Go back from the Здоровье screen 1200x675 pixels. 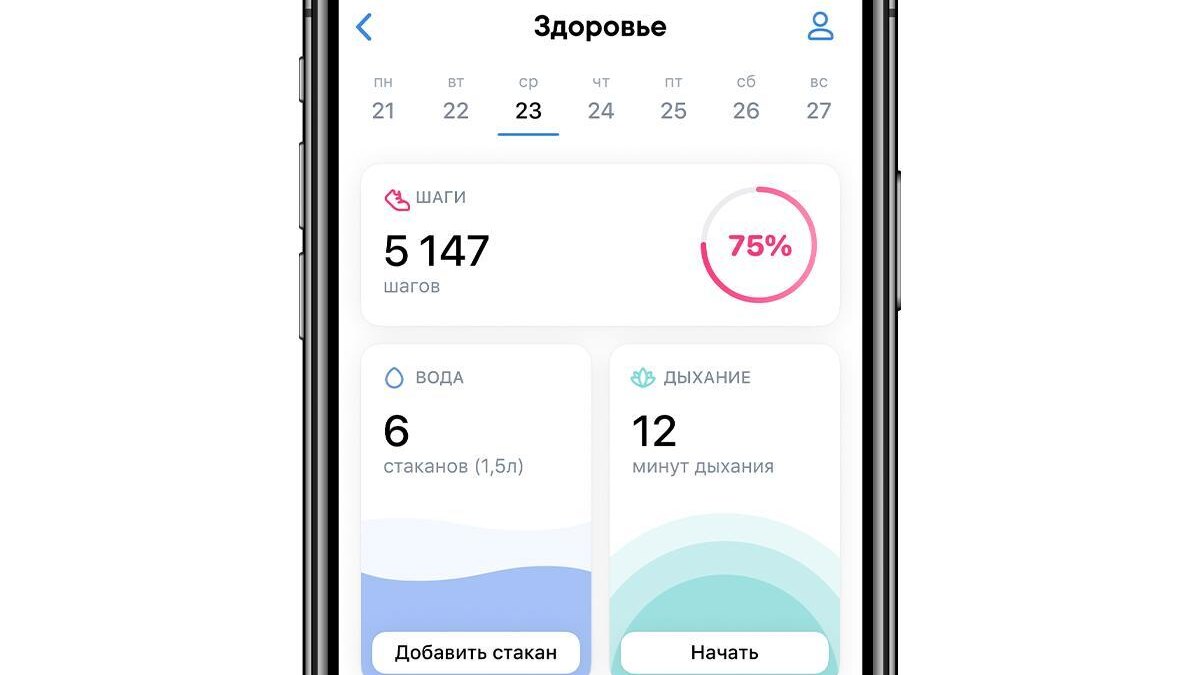click(364, 27)
